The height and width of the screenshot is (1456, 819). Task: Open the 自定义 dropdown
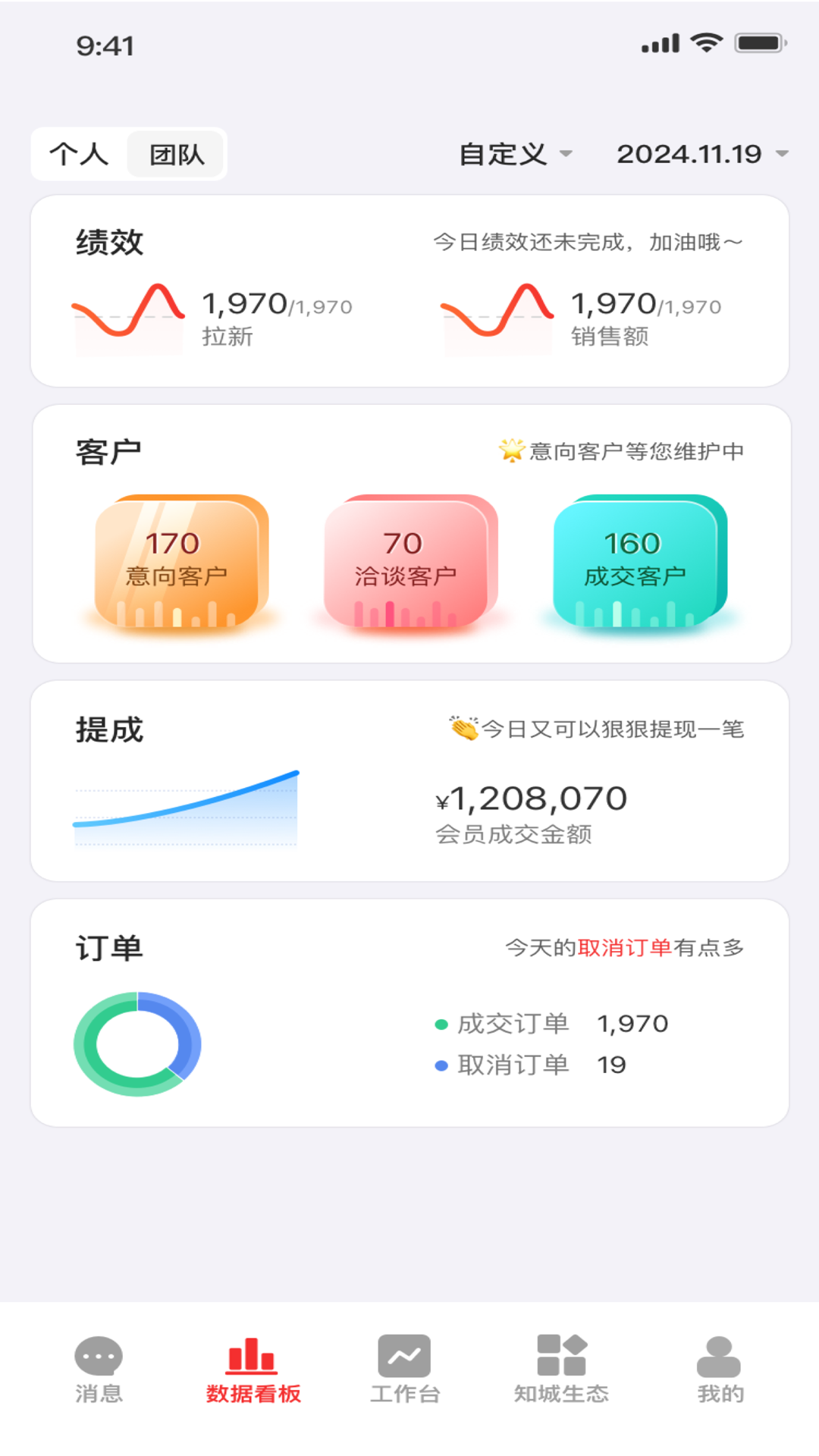point(504,154)
